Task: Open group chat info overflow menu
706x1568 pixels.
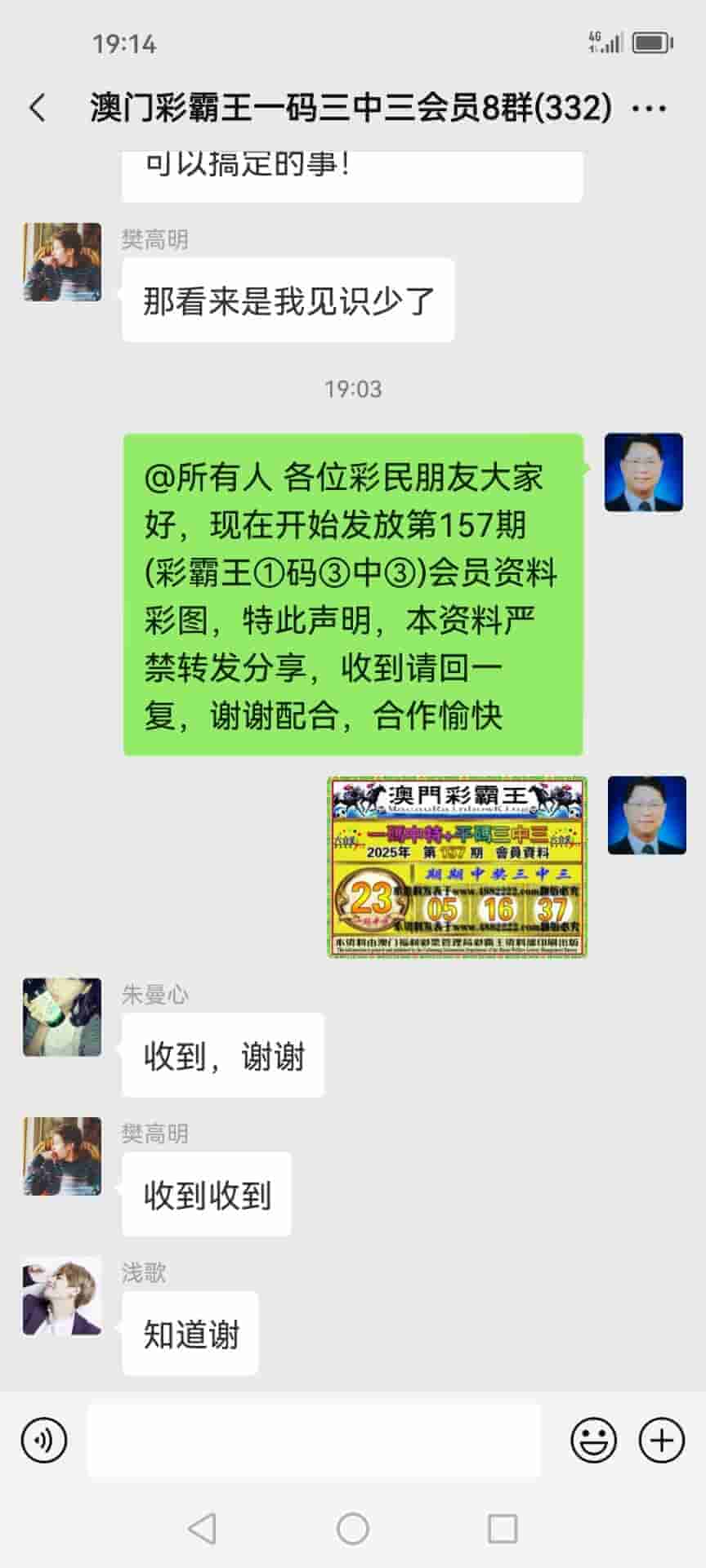Action: point(650,108)
